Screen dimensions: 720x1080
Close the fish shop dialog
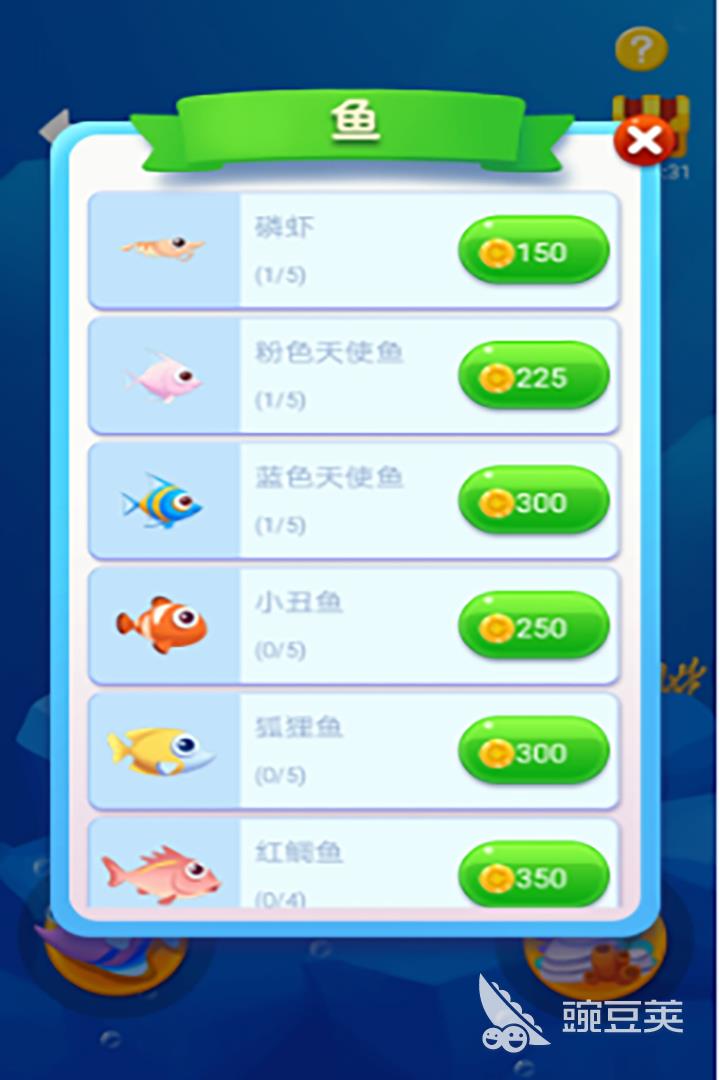[x=644, y=142]
